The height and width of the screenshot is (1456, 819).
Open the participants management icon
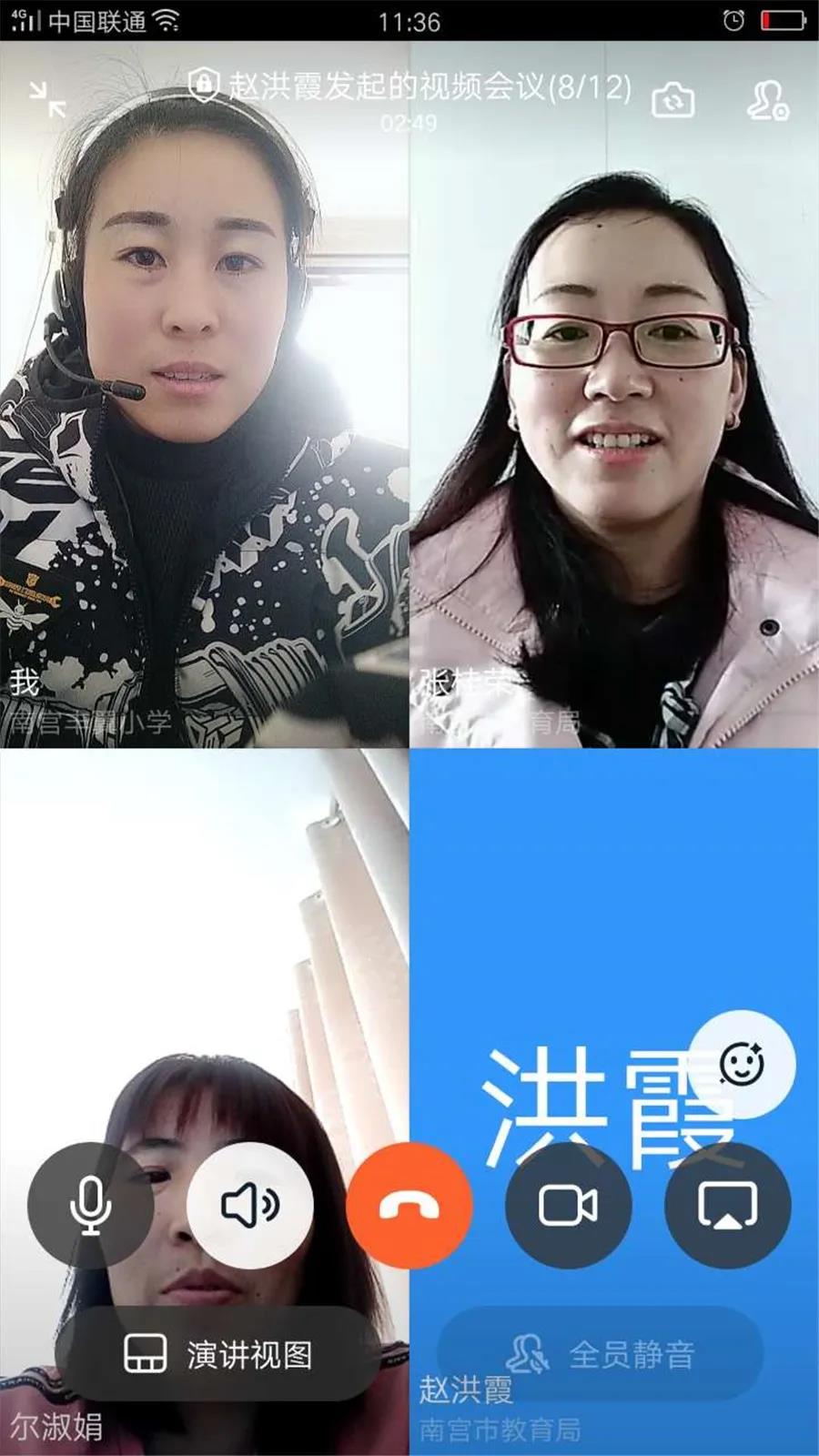tap(767, 100)
